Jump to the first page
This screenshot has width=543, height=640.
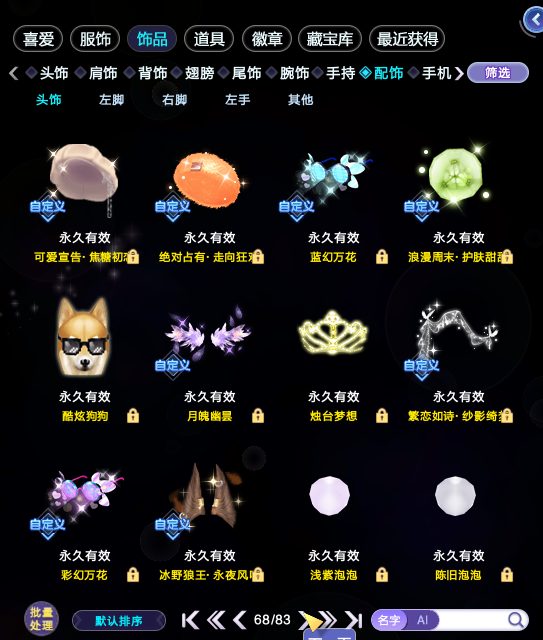click(190, 620)
